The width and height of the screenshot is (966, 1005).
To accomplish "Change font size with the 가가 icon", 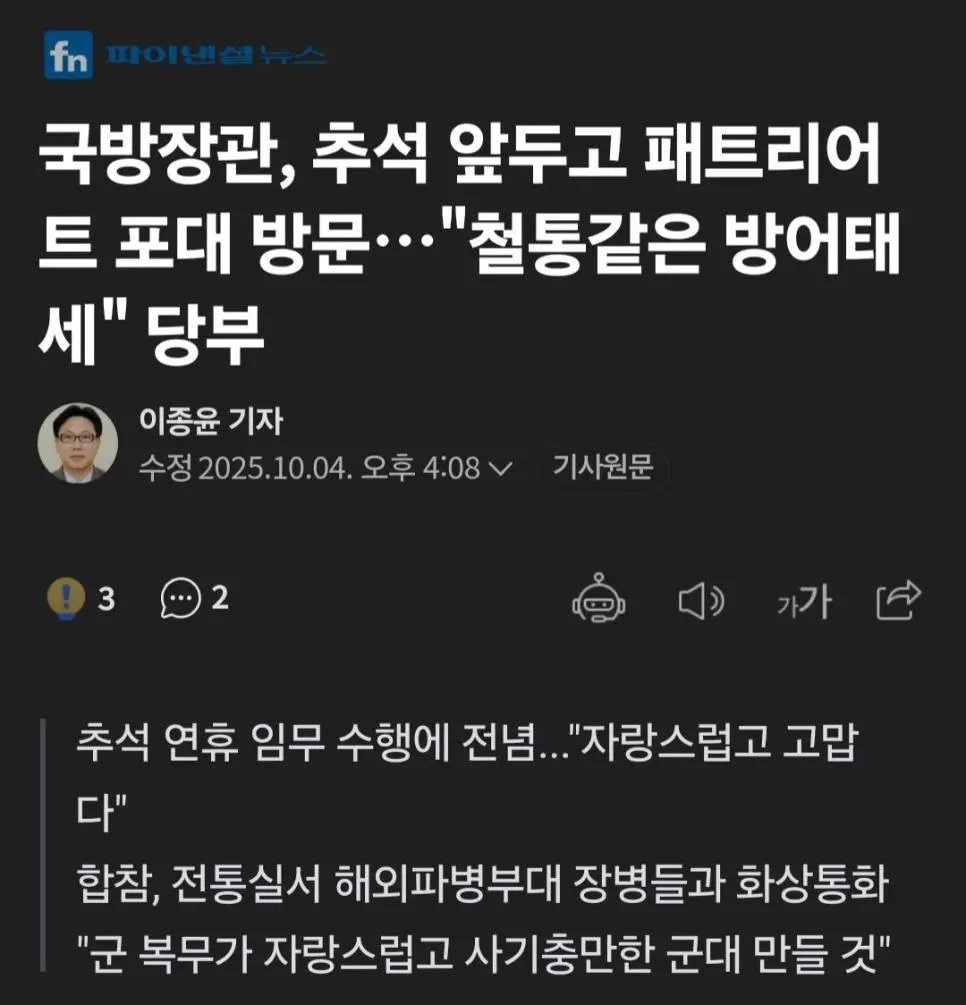I will pyautogui.click(x=802, y=601).
